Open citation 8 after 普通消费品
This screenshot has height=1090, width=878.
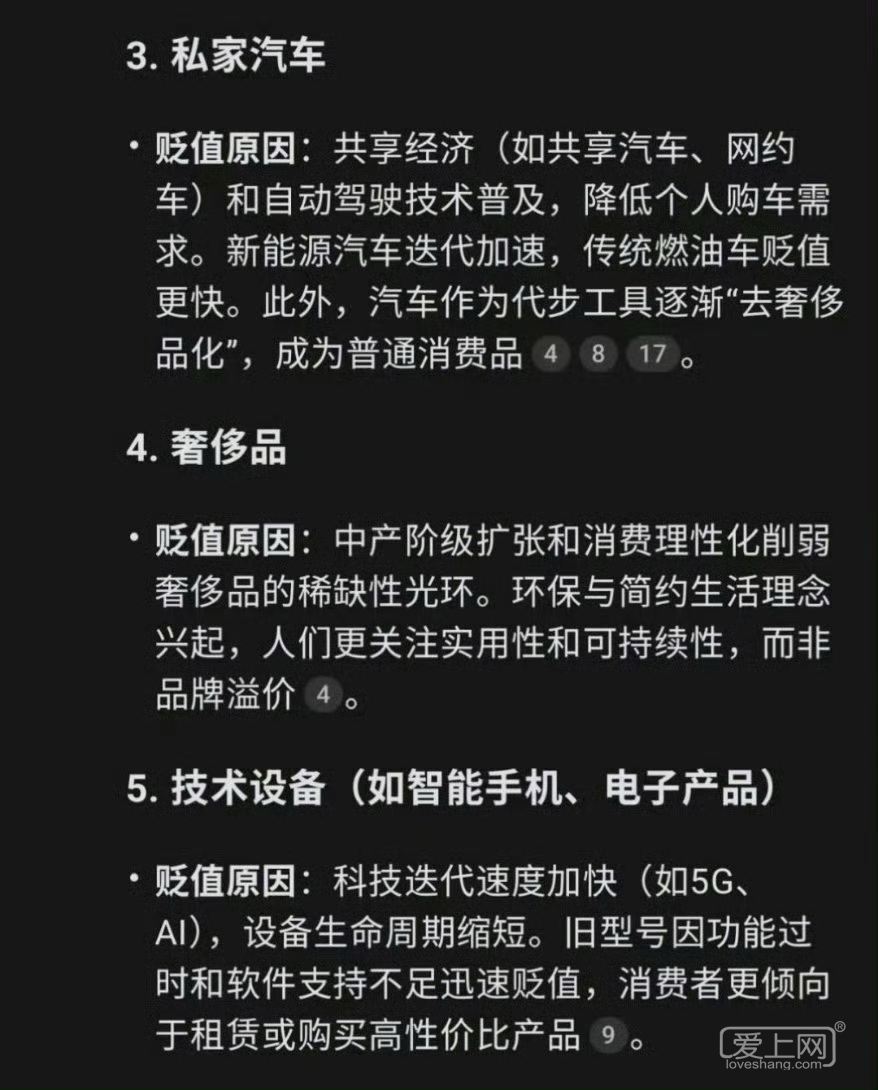click(x=598, y=354)
